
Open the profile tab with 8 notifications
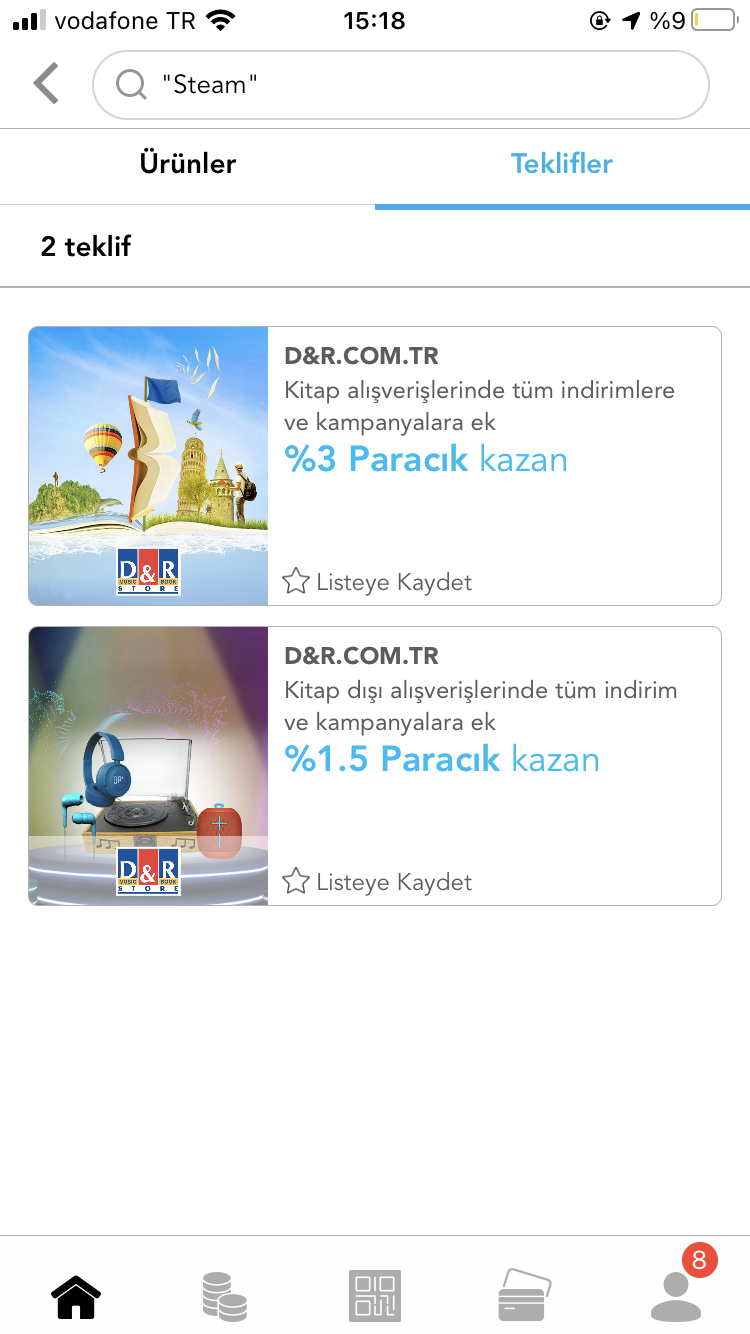676,1296
